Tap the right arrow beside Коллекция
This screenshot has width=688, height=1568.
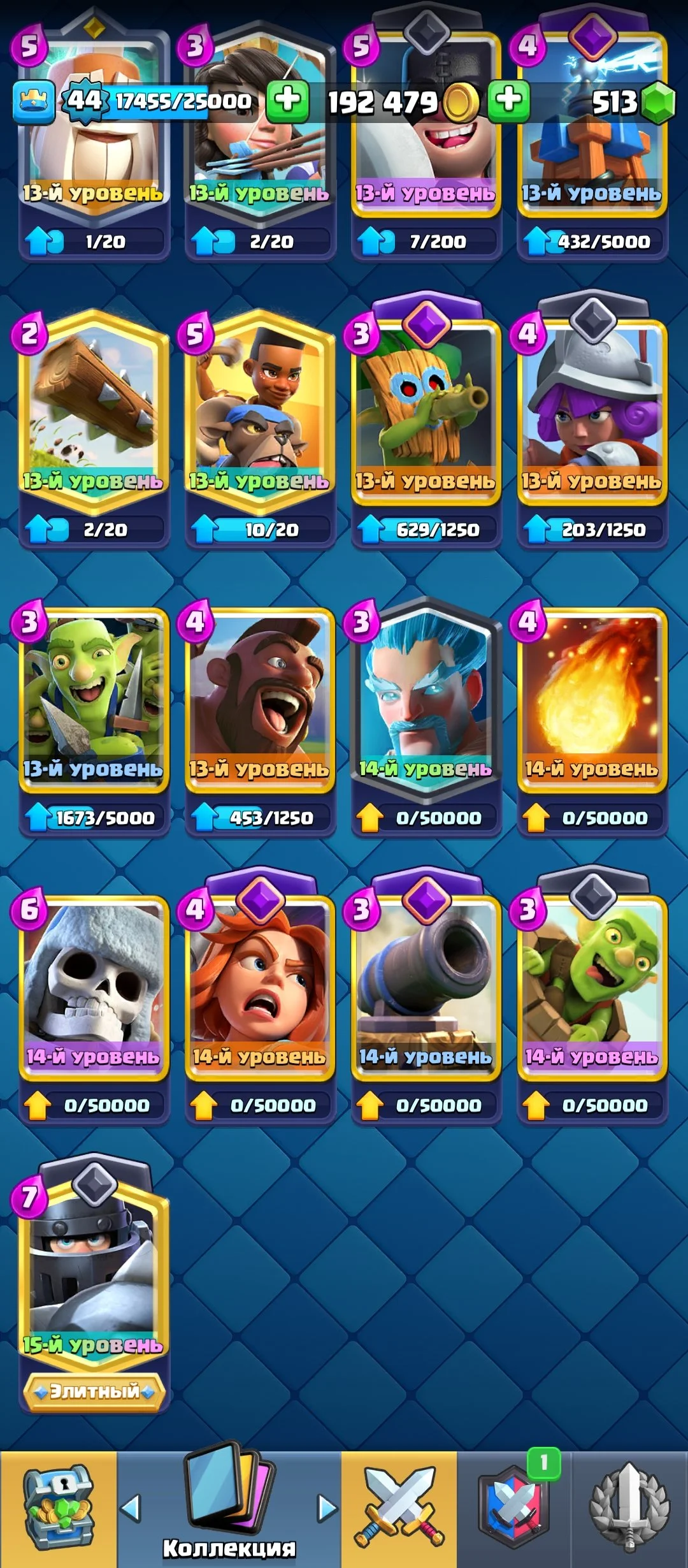tap(327, 1508)
